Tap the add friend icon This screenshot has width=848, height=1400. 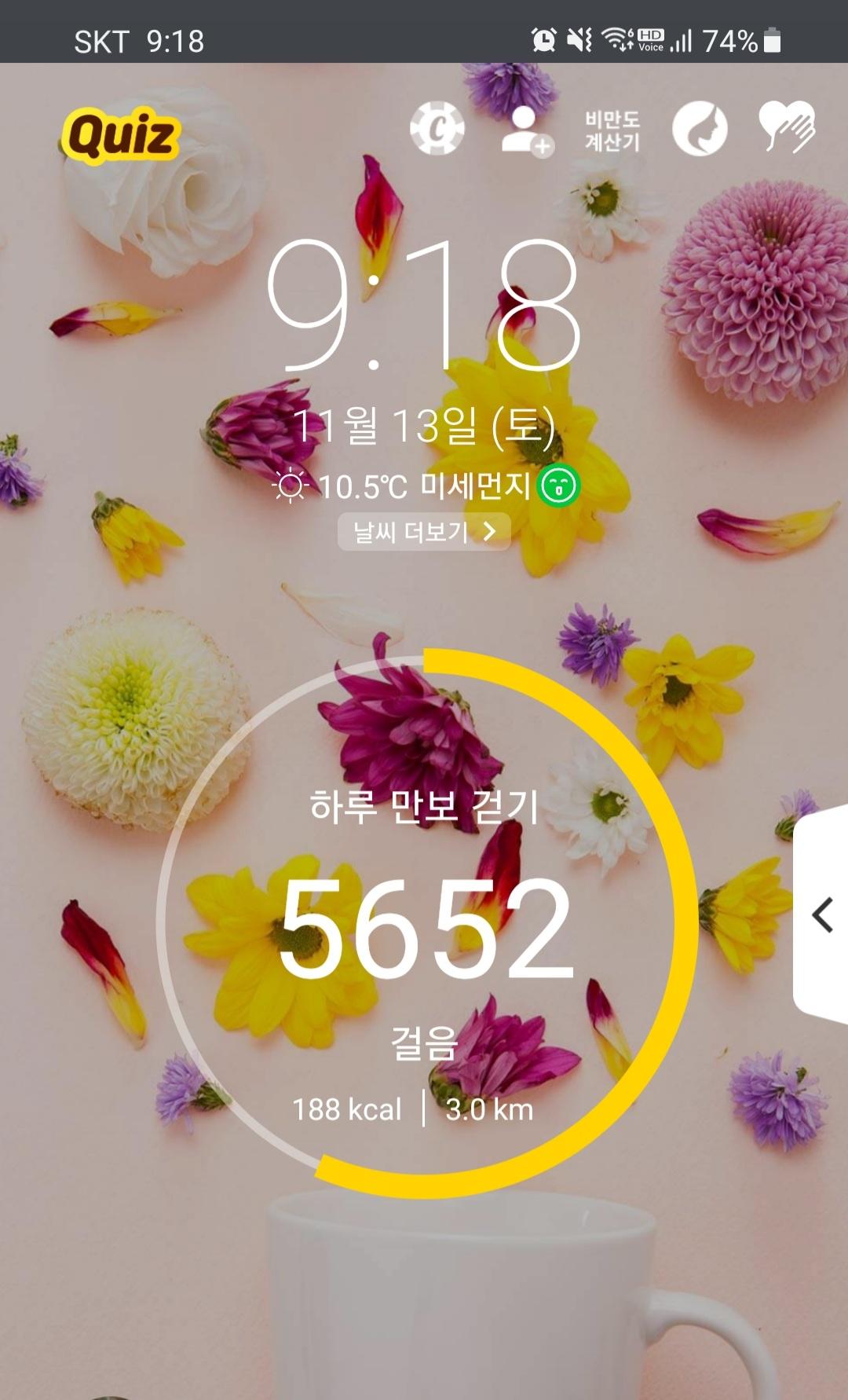(527, 131)
